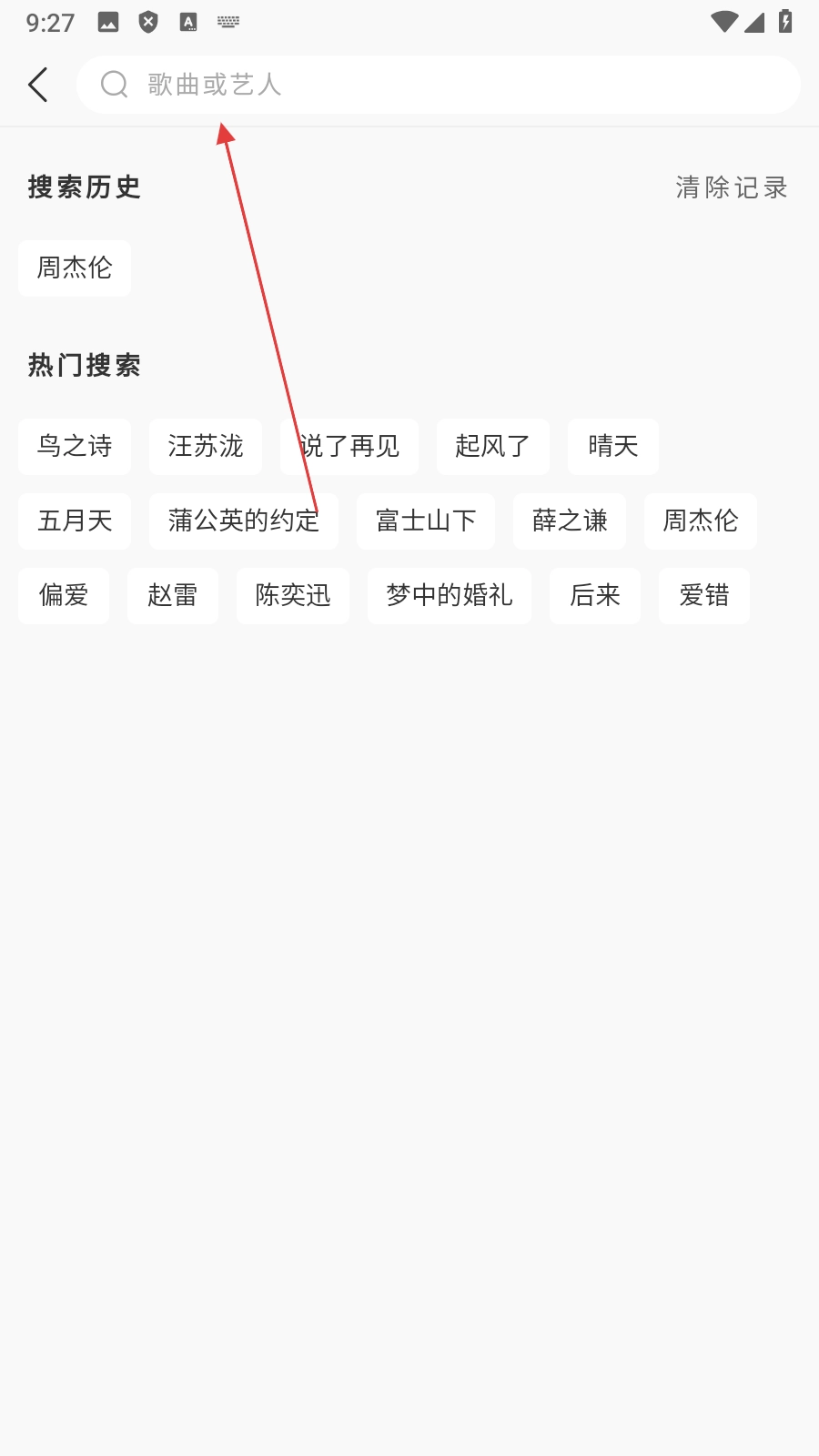This screenshot has height=1456, width=819.
Task: Tap the 梦中的婚礼 chip
Action: [x=449, y=596]
